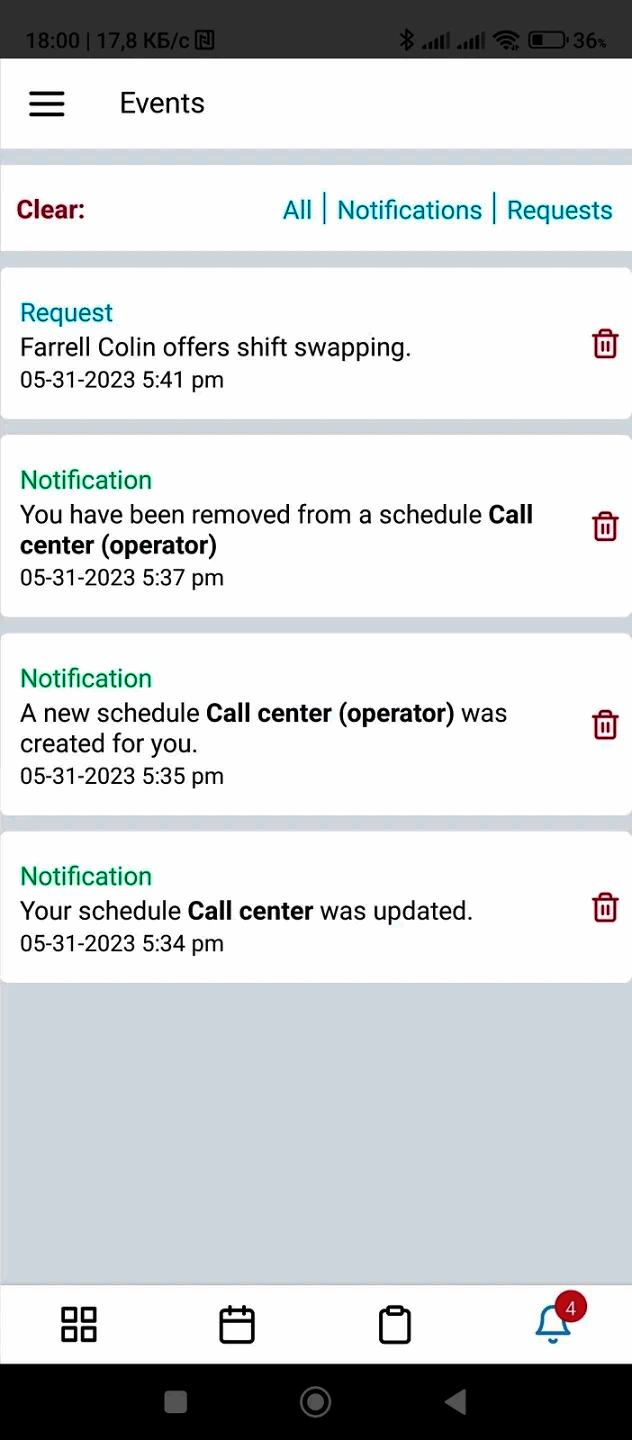Open the hamburger drawer menu
Viewport: 632px width, 1440px height.
pyautogui.click(x=46, y=104)
